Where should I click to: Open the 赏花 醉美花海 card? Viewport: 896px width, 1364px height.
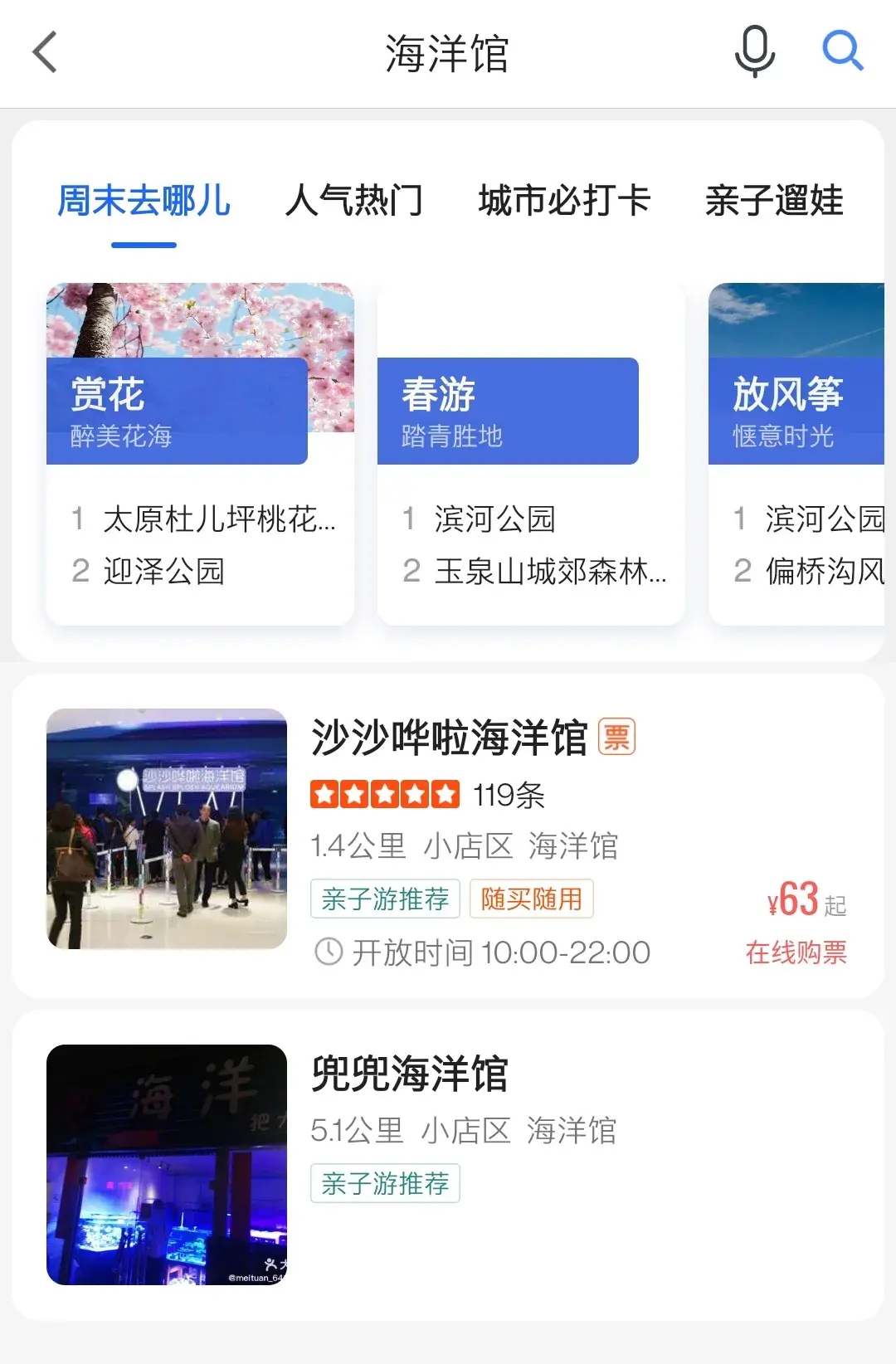pyautogui.click(x=178, y=411)
